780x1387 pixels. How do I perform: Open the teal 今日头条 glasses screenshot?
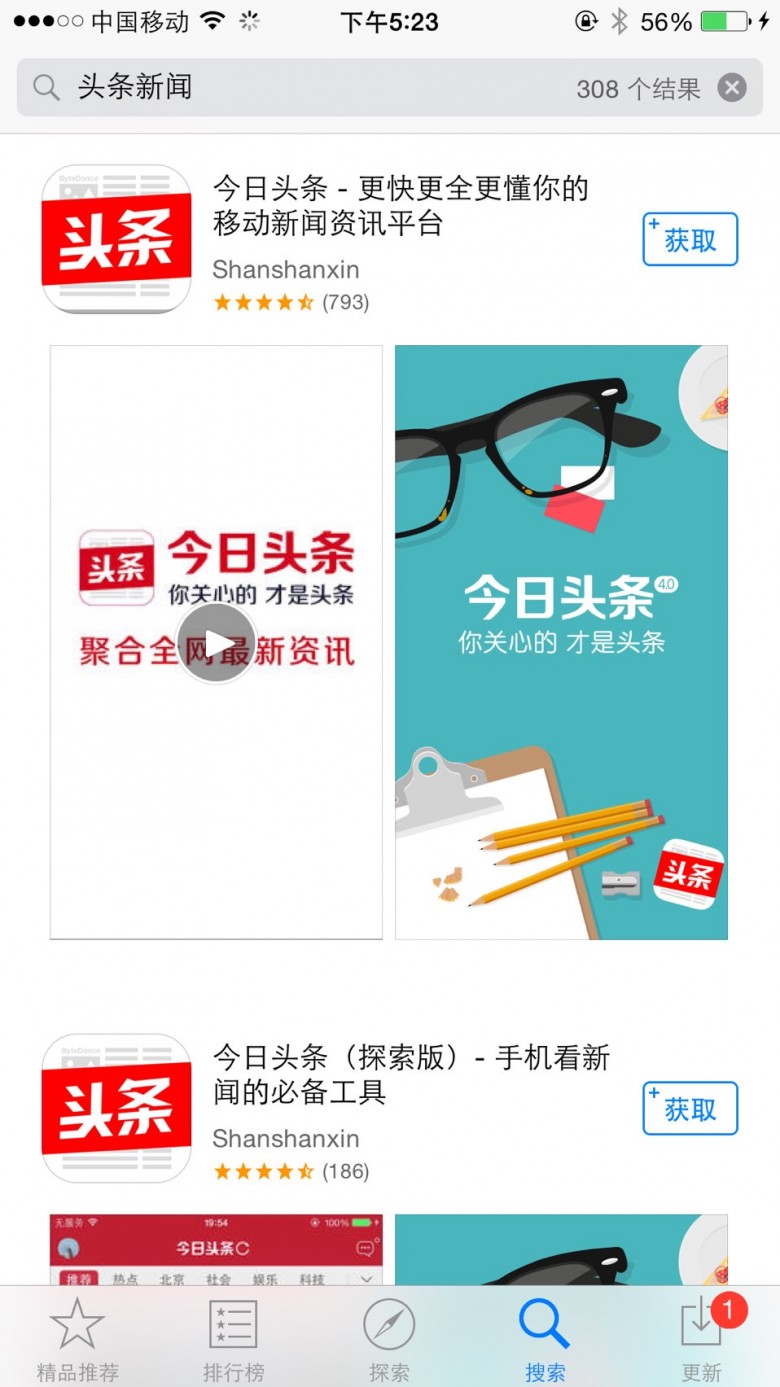coord(561,642)
